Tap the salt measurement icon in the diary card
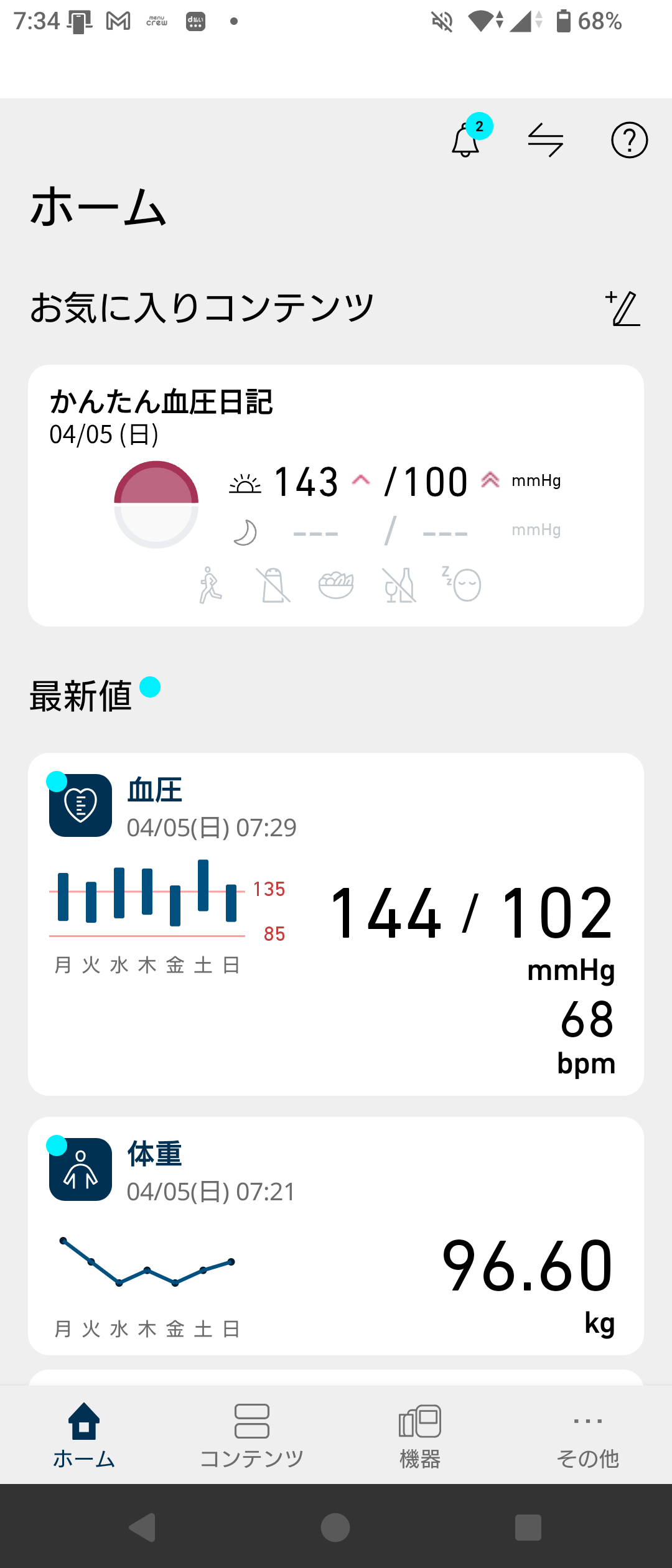 coord(274,585)
